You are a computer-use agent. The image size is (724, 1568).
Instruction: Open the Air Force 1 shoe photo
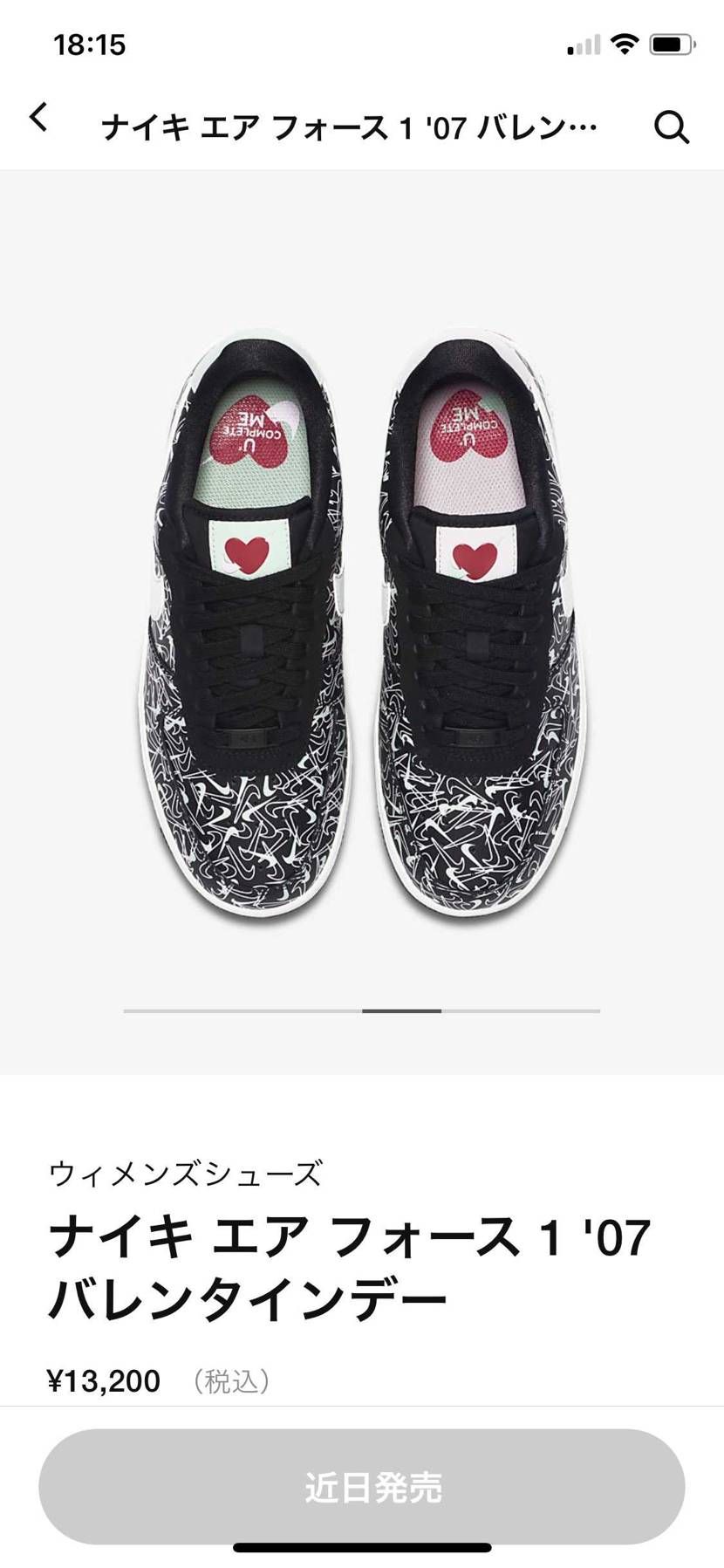tap(362, 622)
